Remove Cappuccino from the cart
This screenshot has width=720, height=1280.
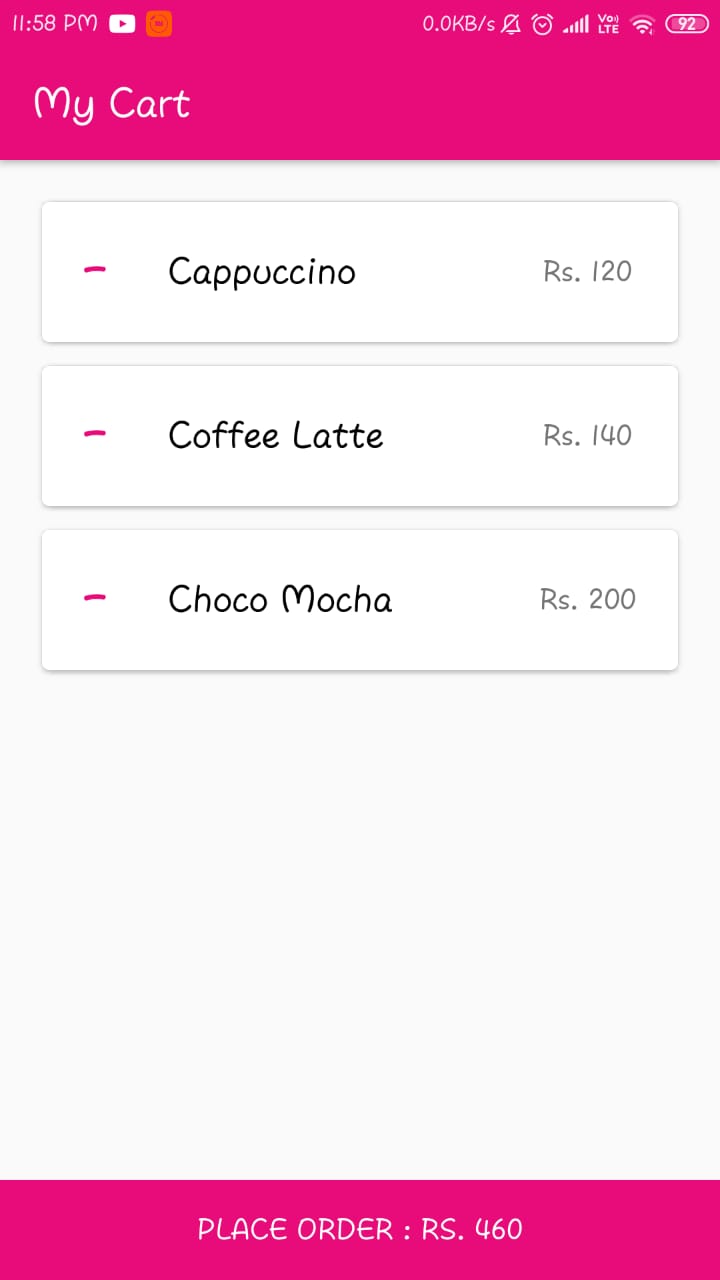(95, 270)
